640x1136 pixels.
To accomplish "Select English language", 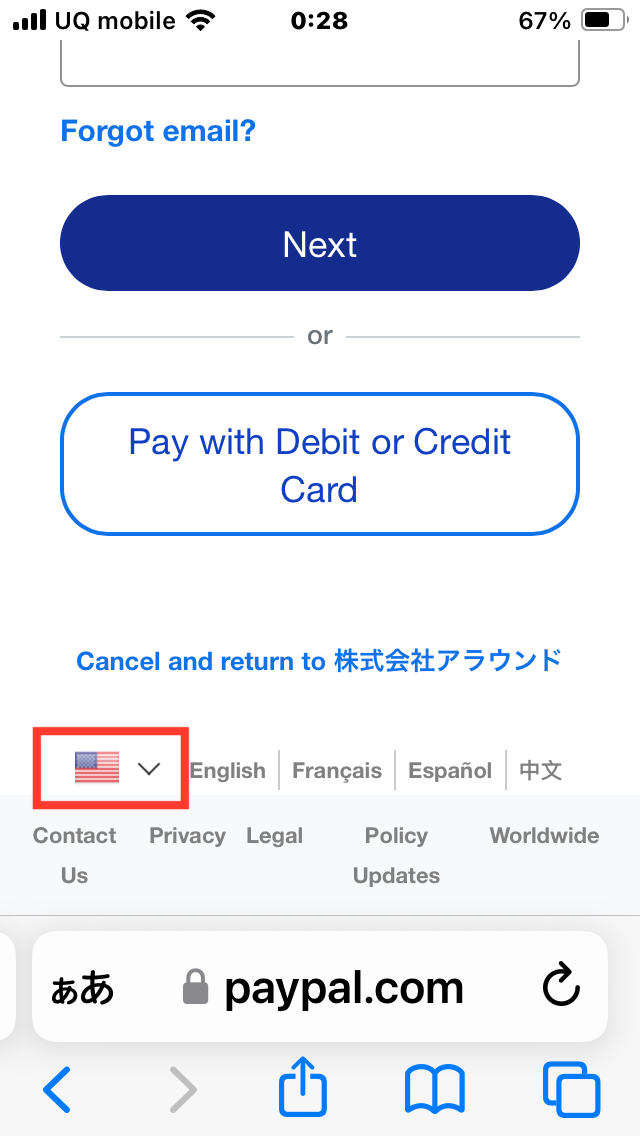I will click(228, 770).
